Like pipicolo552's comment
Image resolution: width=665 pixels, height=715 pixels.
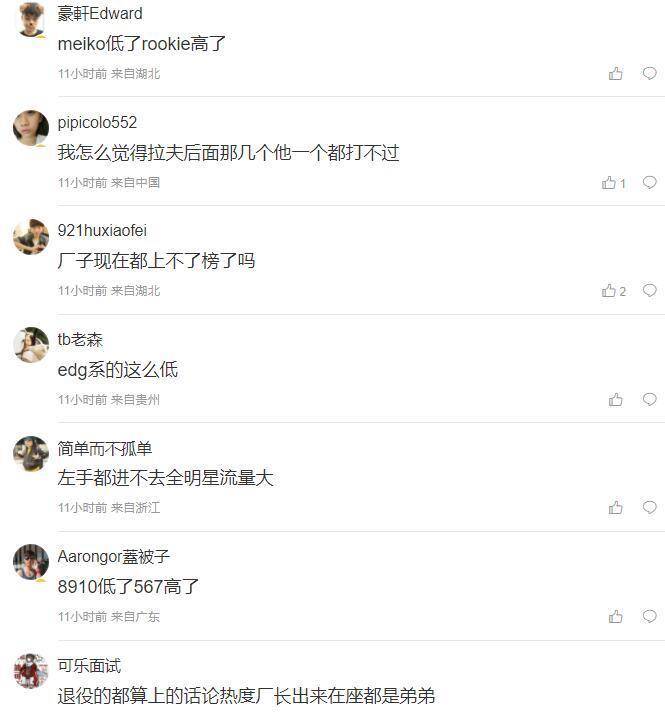[x=609, y=182]
